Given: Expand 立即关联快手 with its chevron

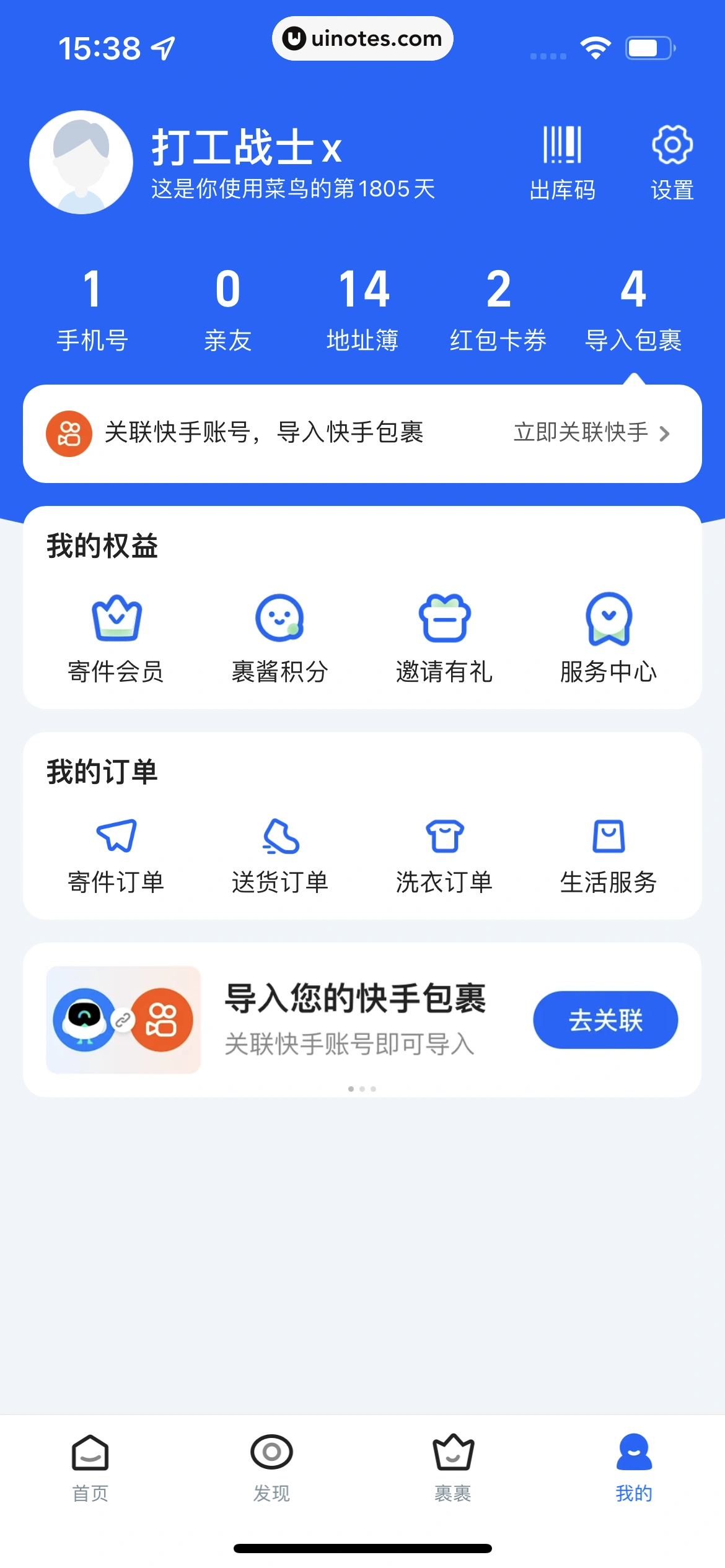Looking at the screenshot, I should tap(588, 433).
